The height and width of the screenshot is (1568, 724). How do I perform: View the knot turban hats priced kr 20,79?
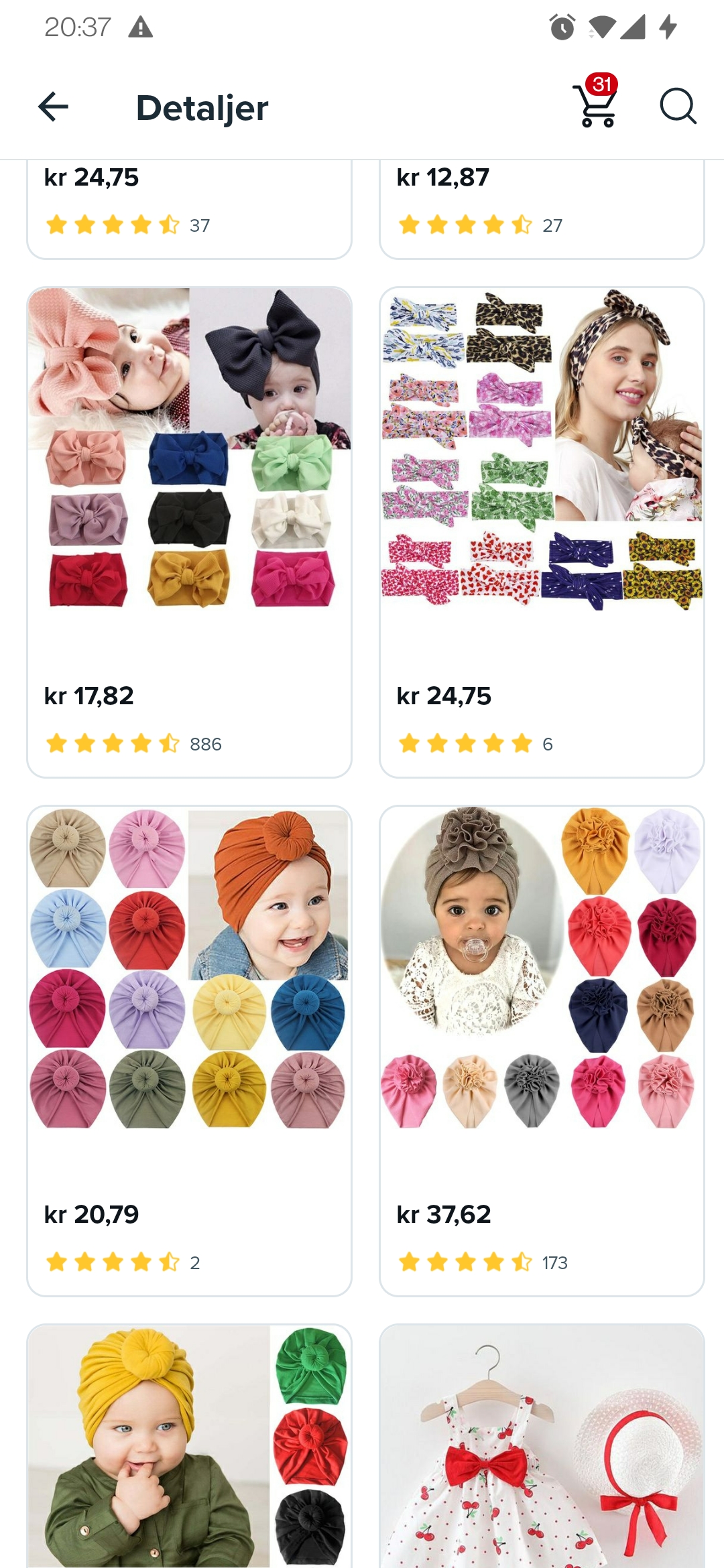click(189, 1051)
